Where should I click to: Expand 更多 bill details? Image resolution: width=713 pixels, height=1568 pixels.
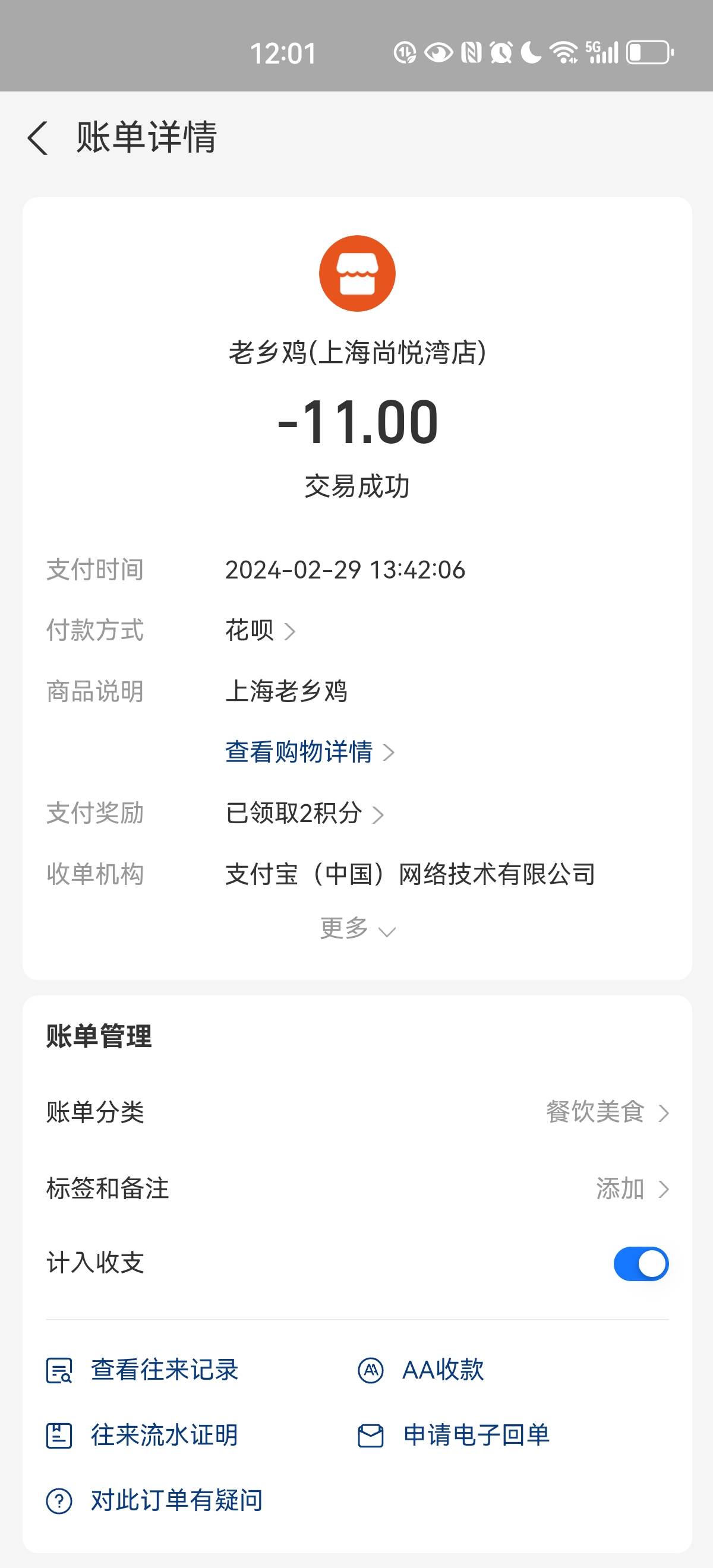click(358, 929)
